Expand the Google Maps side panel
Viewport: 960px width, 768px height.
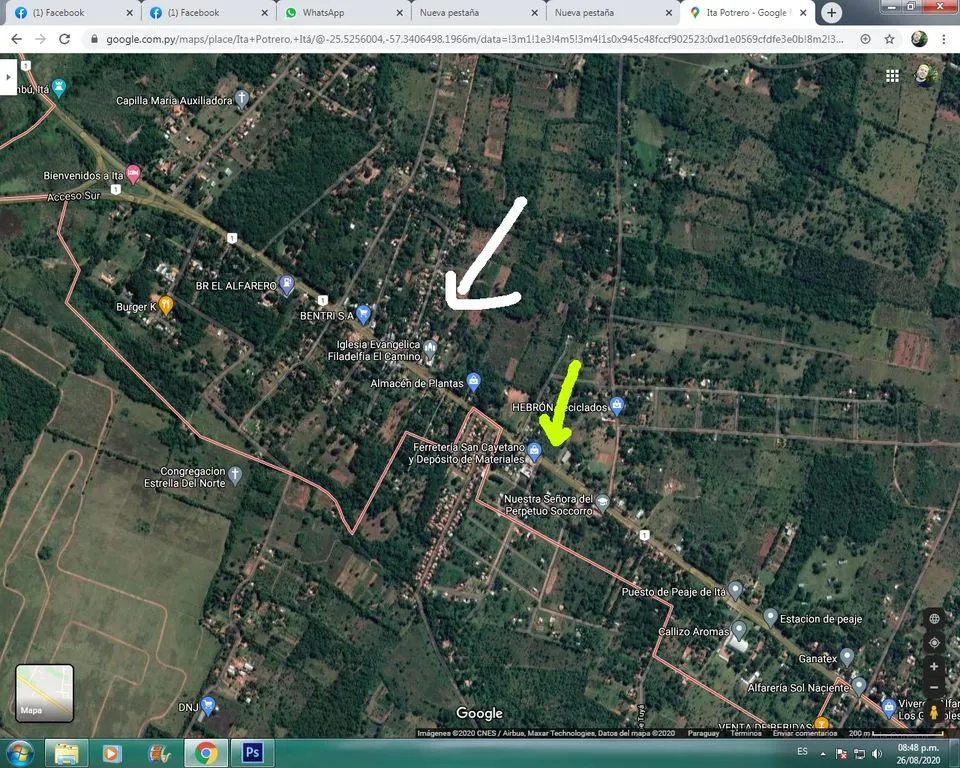(x=8, y=77)
